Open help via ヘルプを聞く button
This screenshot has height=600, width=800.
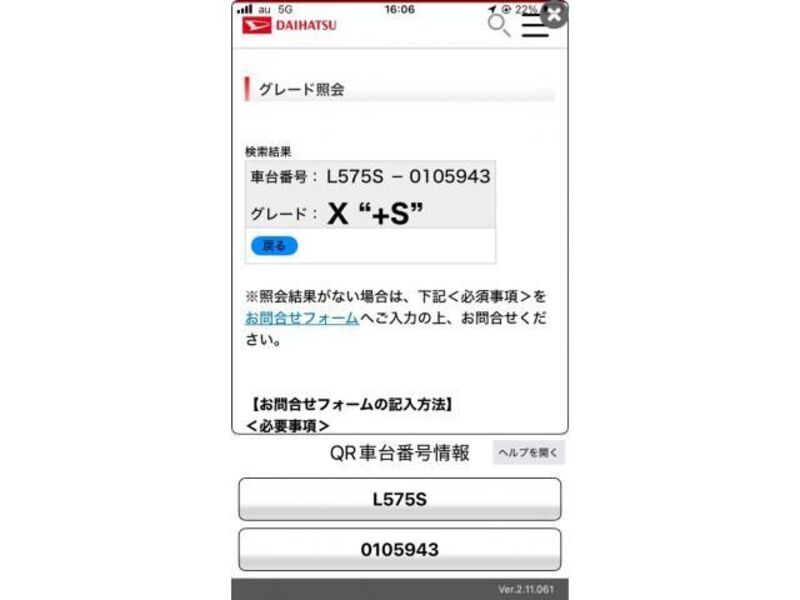tap(529, 452)
